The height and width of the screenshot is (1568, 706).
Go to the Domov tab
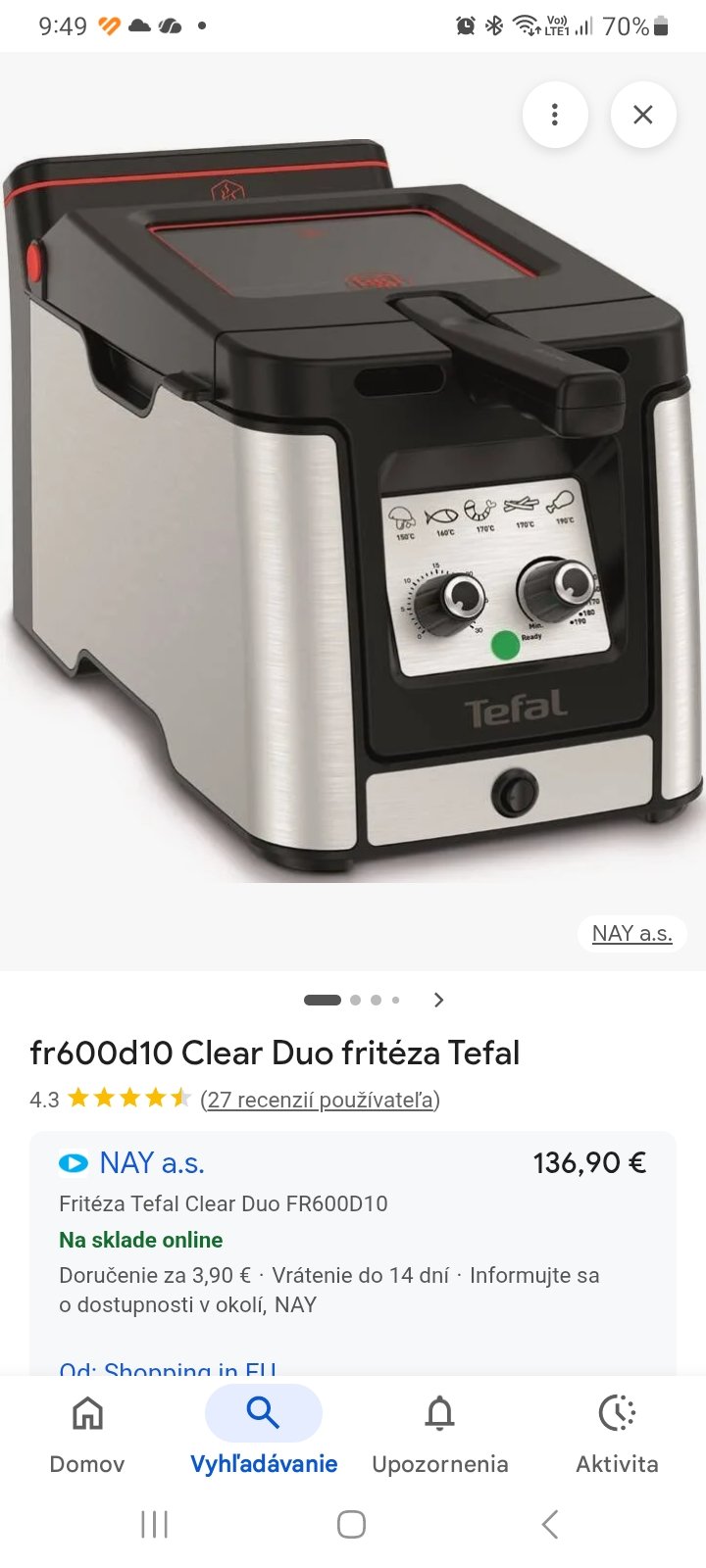pyautogui.click(x=87, y=1435)
